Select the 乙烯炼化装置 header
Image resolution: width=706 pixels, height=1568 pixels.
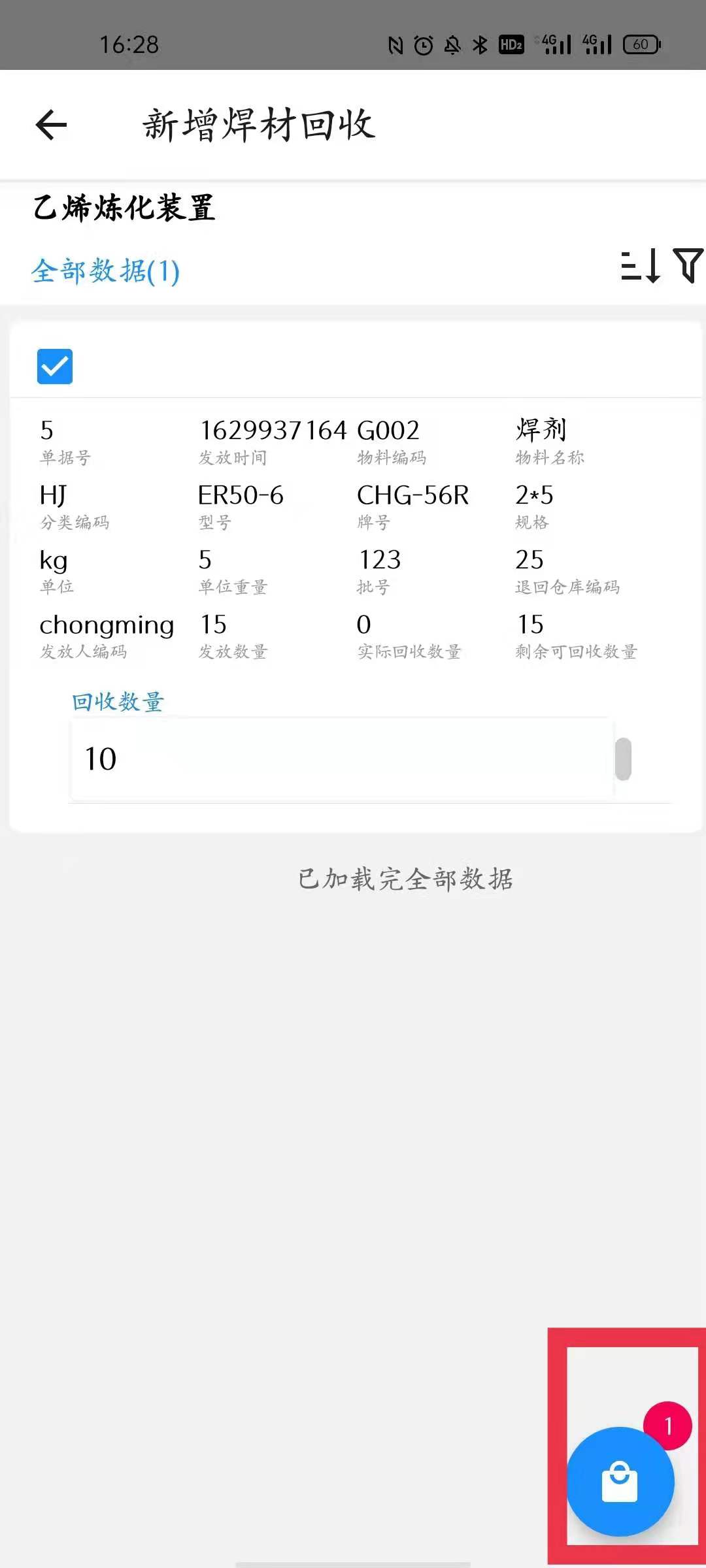[124, 209]
